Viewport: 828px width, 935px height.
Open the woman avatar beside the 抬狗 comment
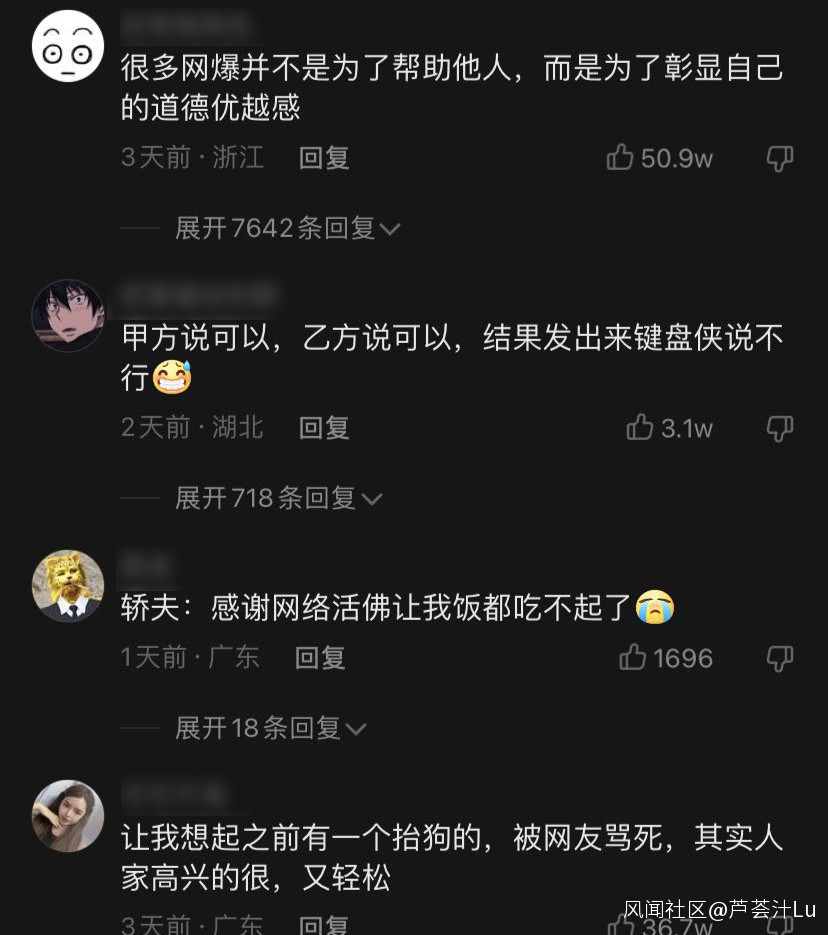[68, 816]
